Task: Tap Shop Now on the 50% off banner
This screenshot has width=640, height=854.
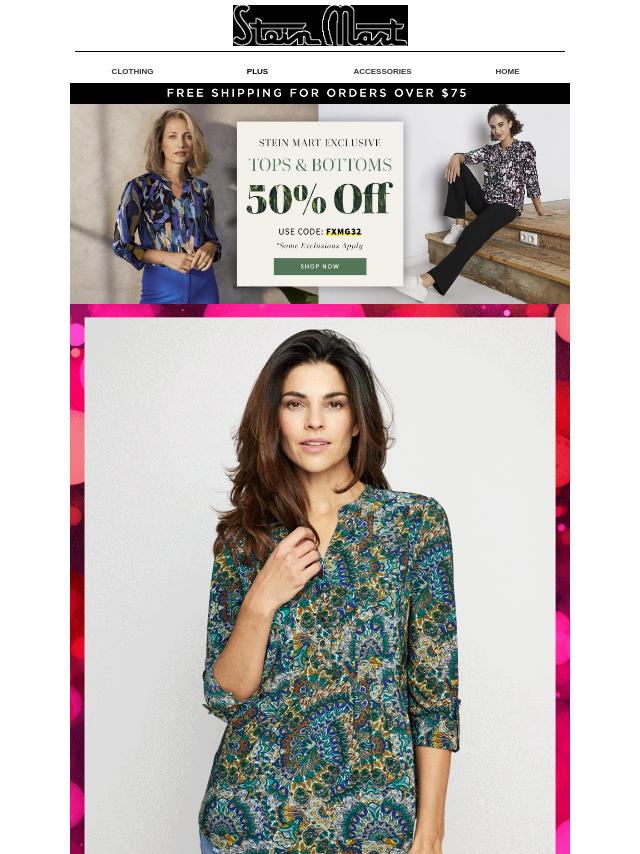Action: tap(320, 266)
